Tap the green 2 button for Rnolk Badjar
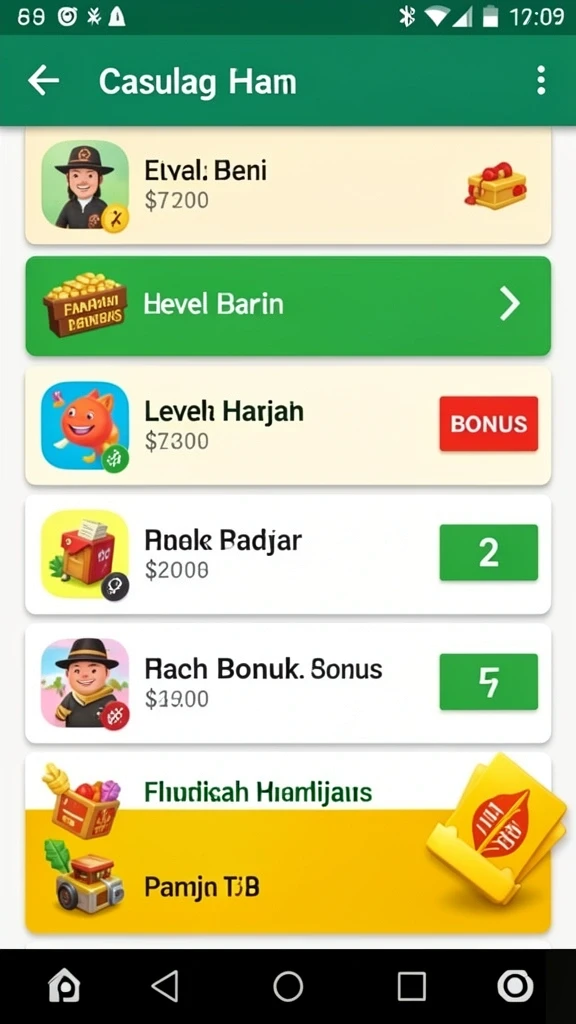This screenshot has width=576, height=1024. (x=488, y=552)
